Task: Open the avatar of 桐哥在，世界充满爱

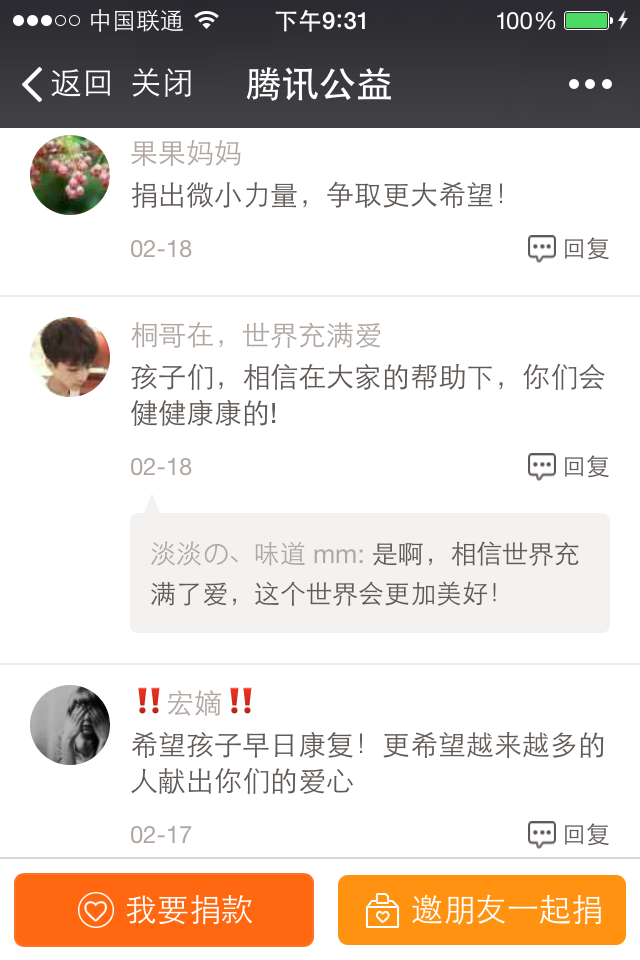Action: tap(70, 357)
